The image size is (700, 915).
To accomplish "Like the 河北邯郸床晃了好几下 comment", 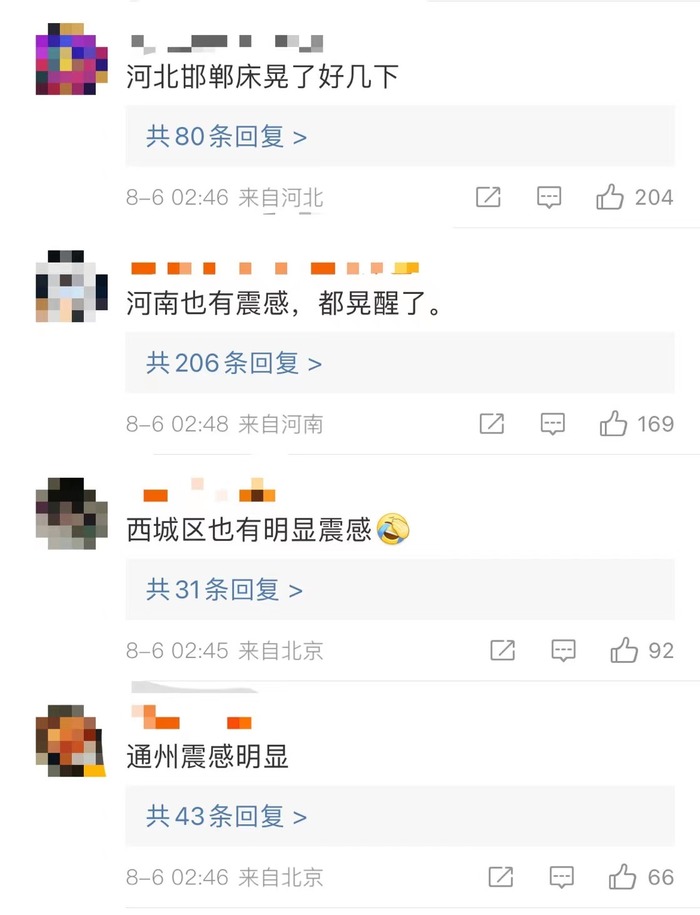I will [610, 197].
